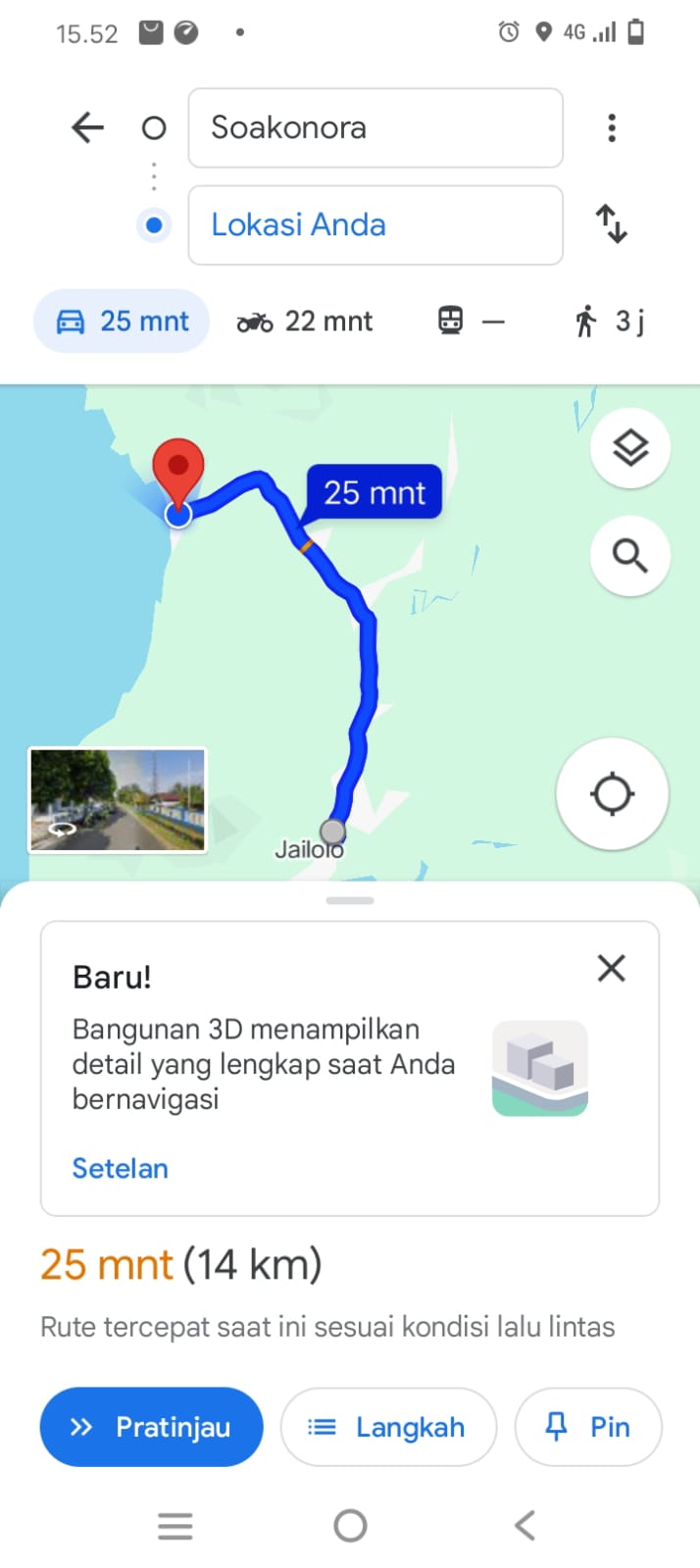Switch to walking mode 3 j
This screenshot has width=700, height=1568.
click(609, 321)
